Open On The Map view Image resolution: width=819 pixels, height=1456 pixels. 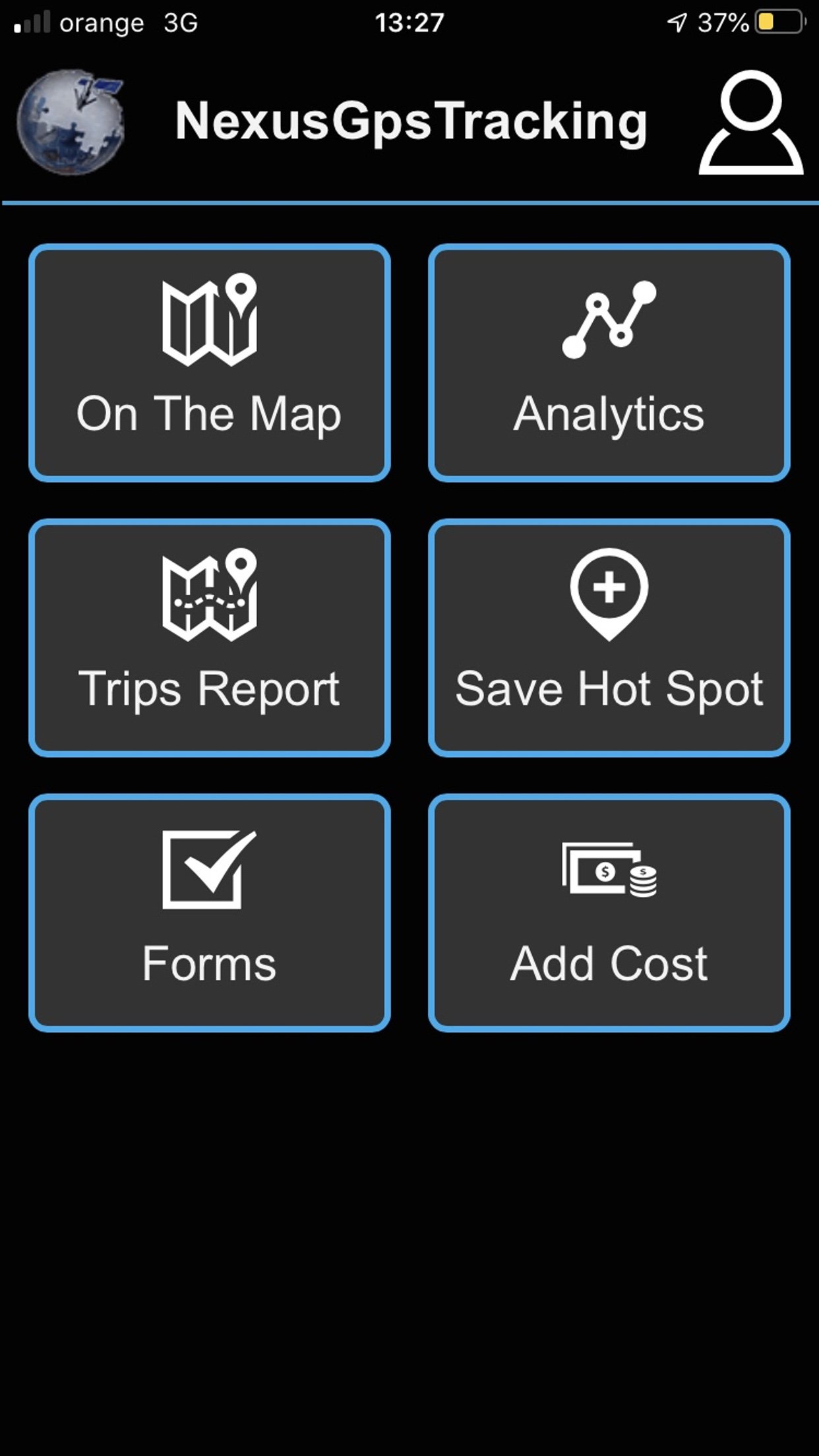pos(210,363)
